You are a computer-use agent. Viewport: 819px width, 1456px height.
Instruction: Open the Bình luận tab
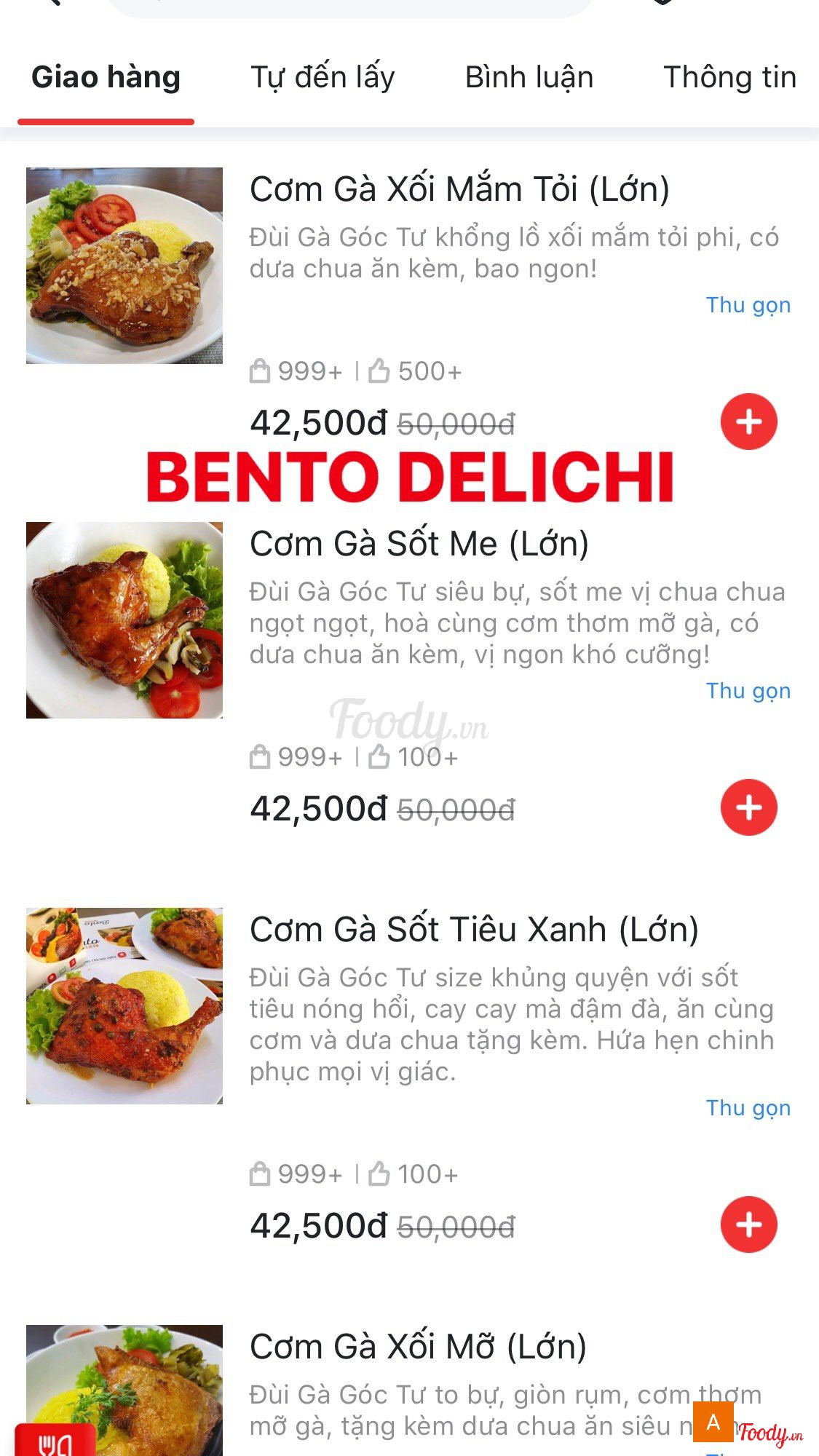[529, 78]
